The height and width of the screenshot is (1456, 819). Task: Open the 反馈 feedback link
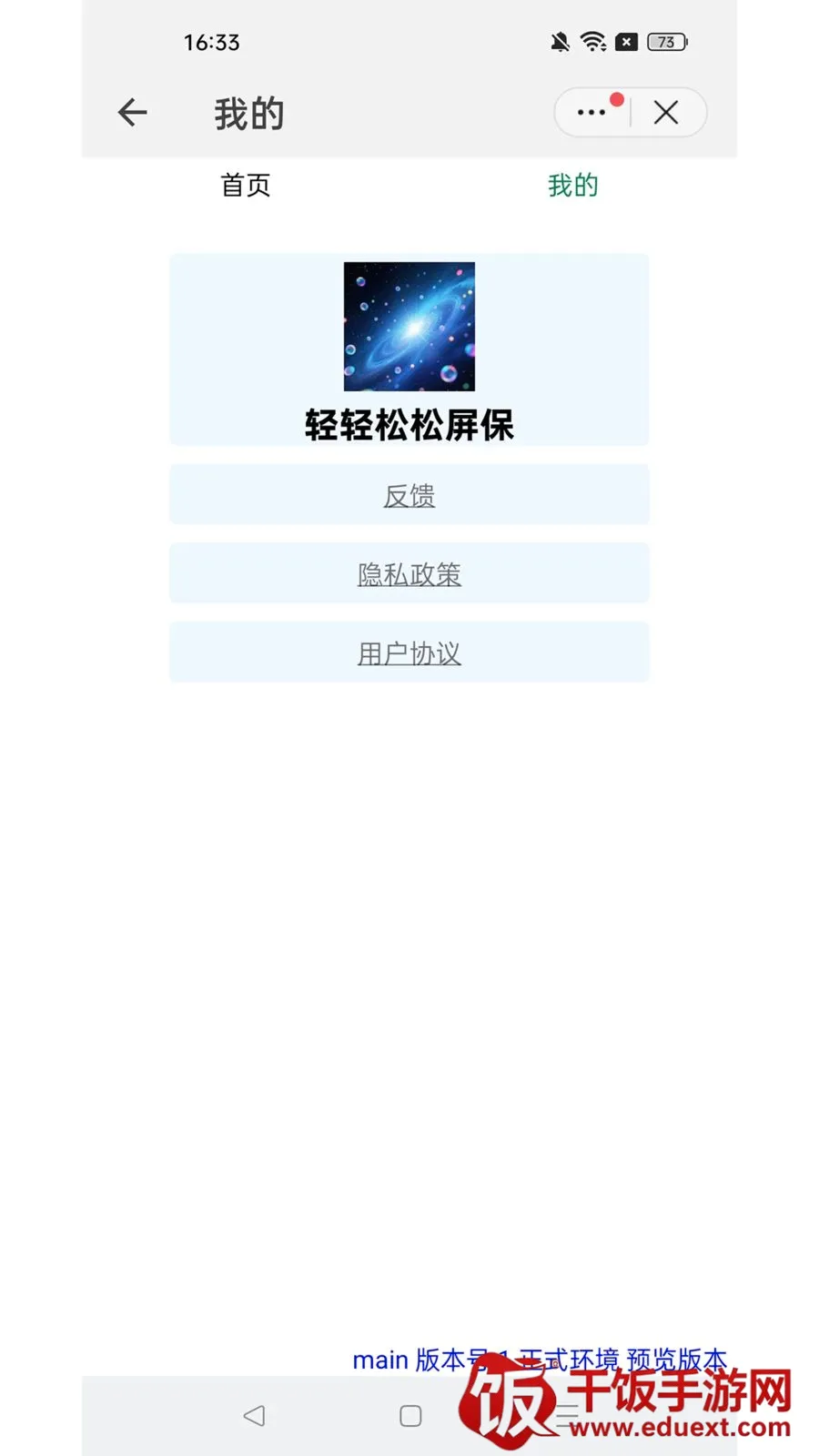[x=409, y=495]
